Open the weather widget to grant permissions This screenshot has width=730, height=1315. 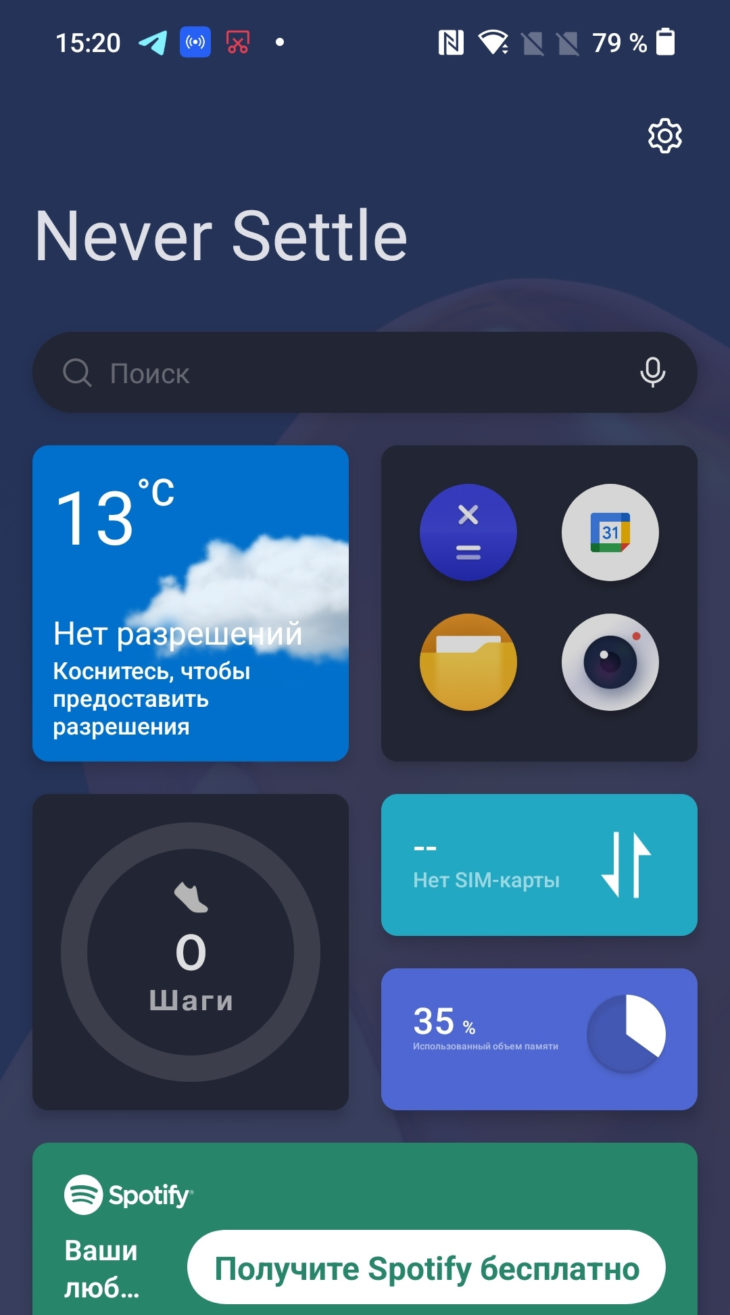(190, 603)
